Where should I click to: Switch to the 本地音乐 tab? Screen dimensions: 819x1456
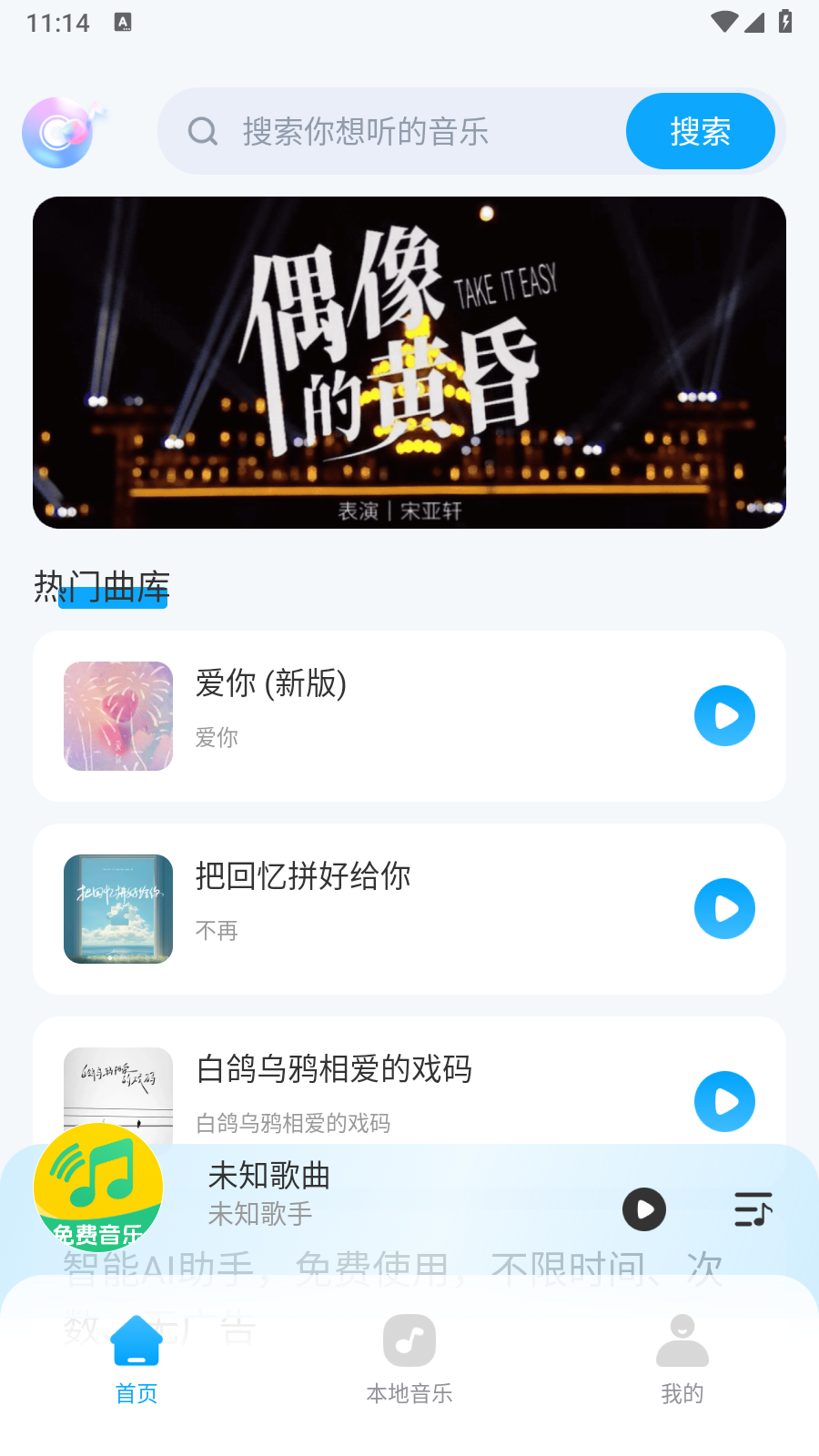pos(409,1360)
